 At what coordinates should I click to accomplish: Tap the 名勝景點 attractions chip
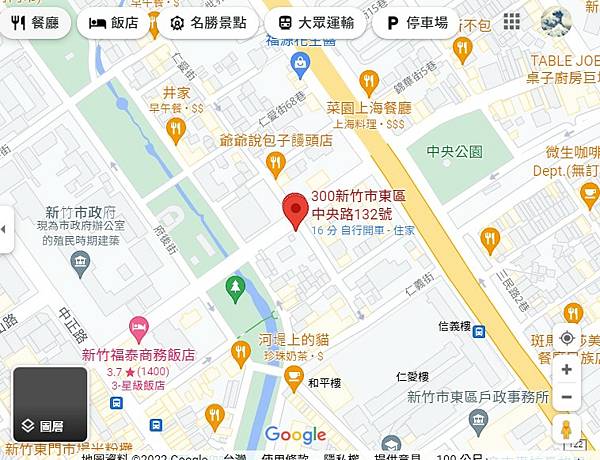click(x=207, y=22)
